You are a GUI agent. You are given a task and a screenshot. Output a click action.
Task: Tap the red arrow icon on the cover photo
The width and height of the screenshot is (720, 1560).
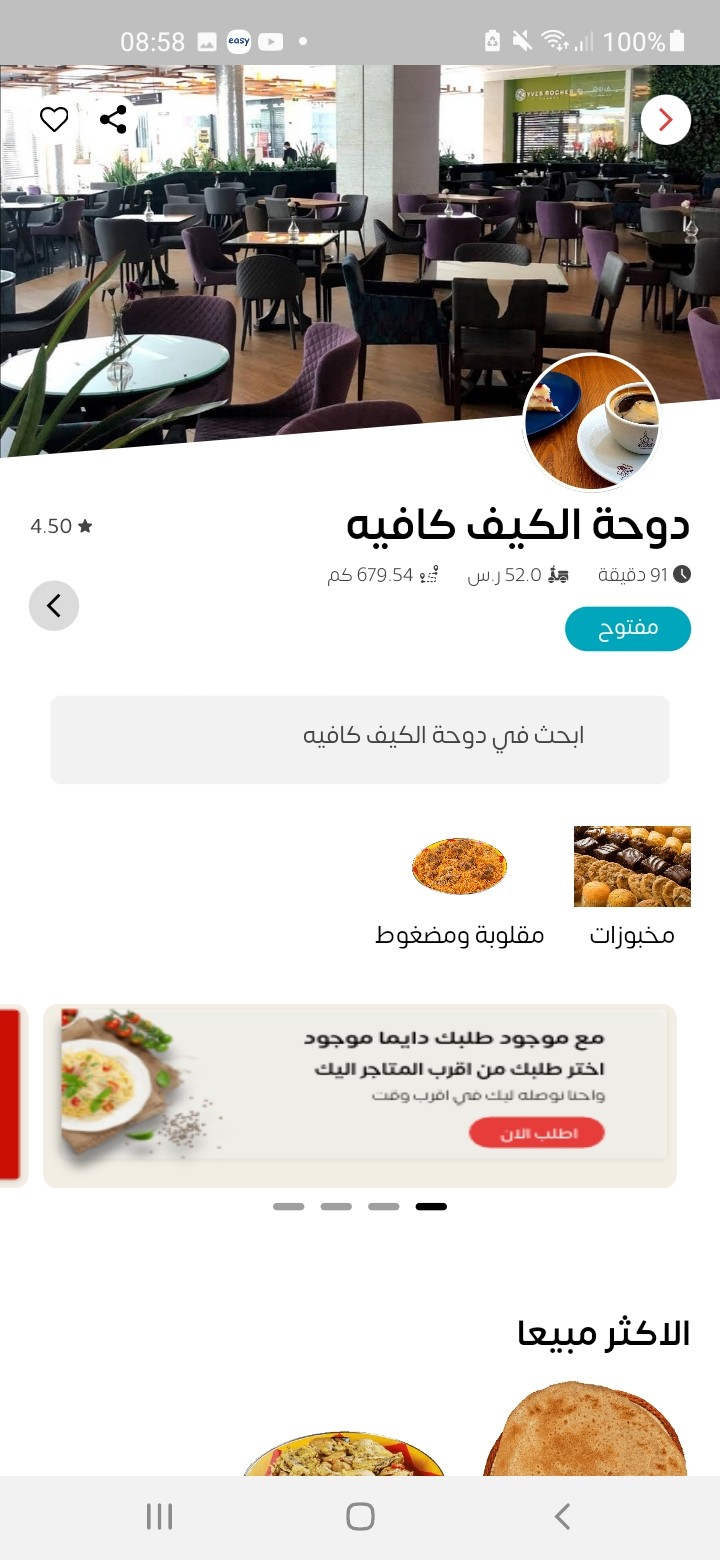click(x=666, y=121)
